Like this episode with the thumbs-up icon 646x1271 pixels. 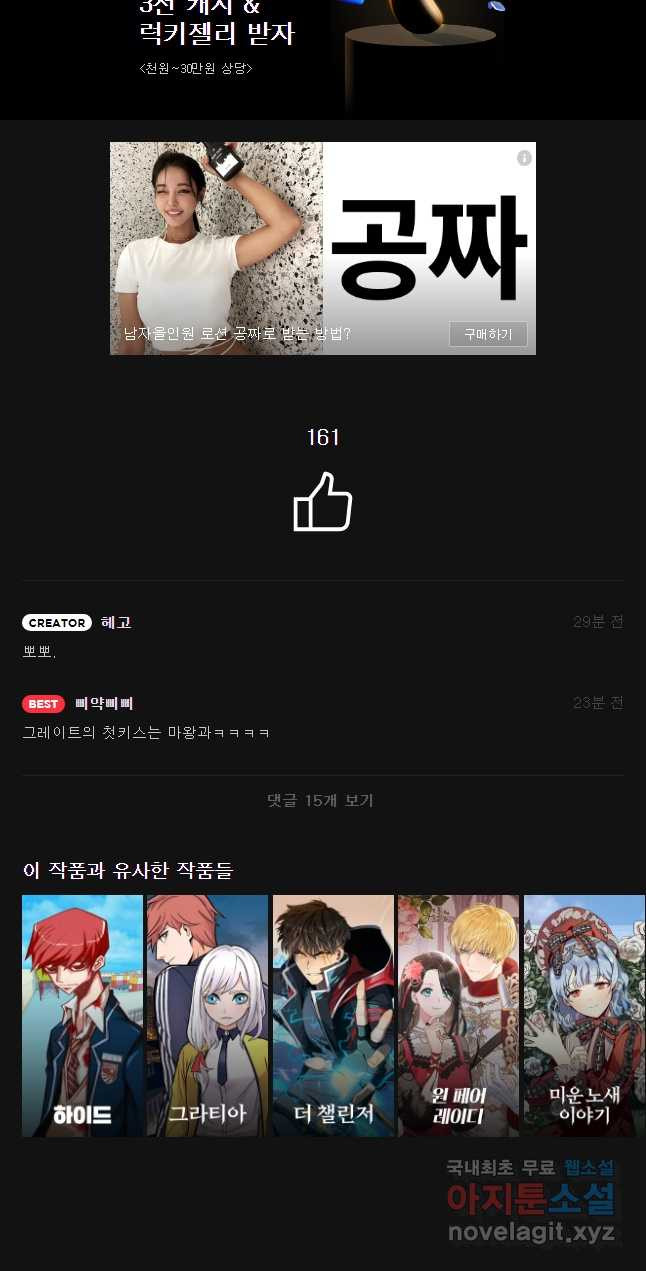[x=322, y=502]
